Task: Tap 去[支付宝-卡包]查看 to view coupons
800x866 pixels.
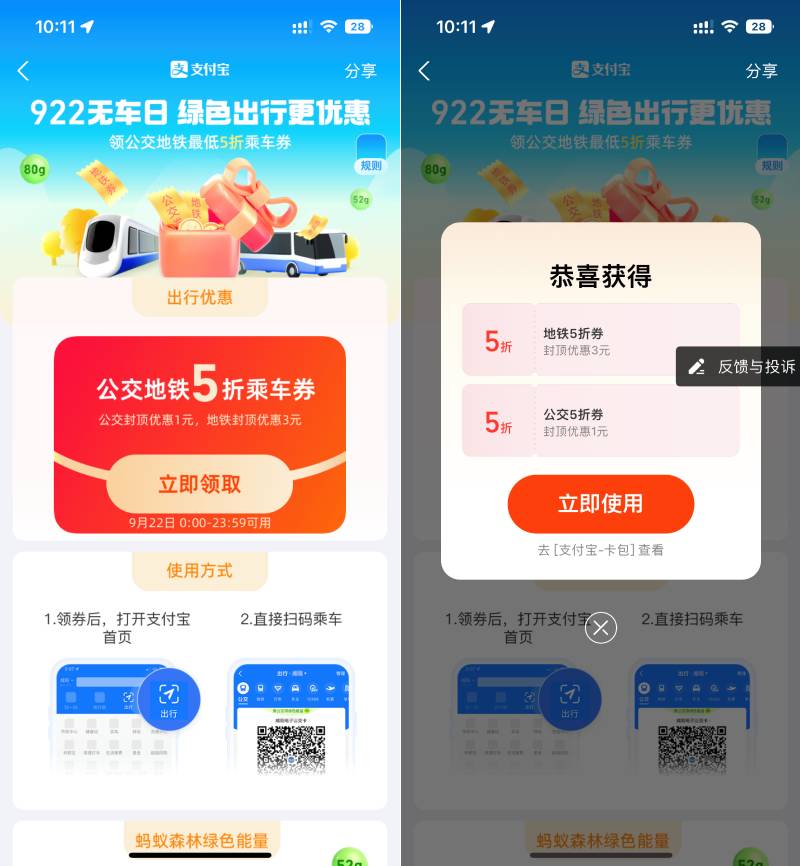Action: (x=600, y=550)
